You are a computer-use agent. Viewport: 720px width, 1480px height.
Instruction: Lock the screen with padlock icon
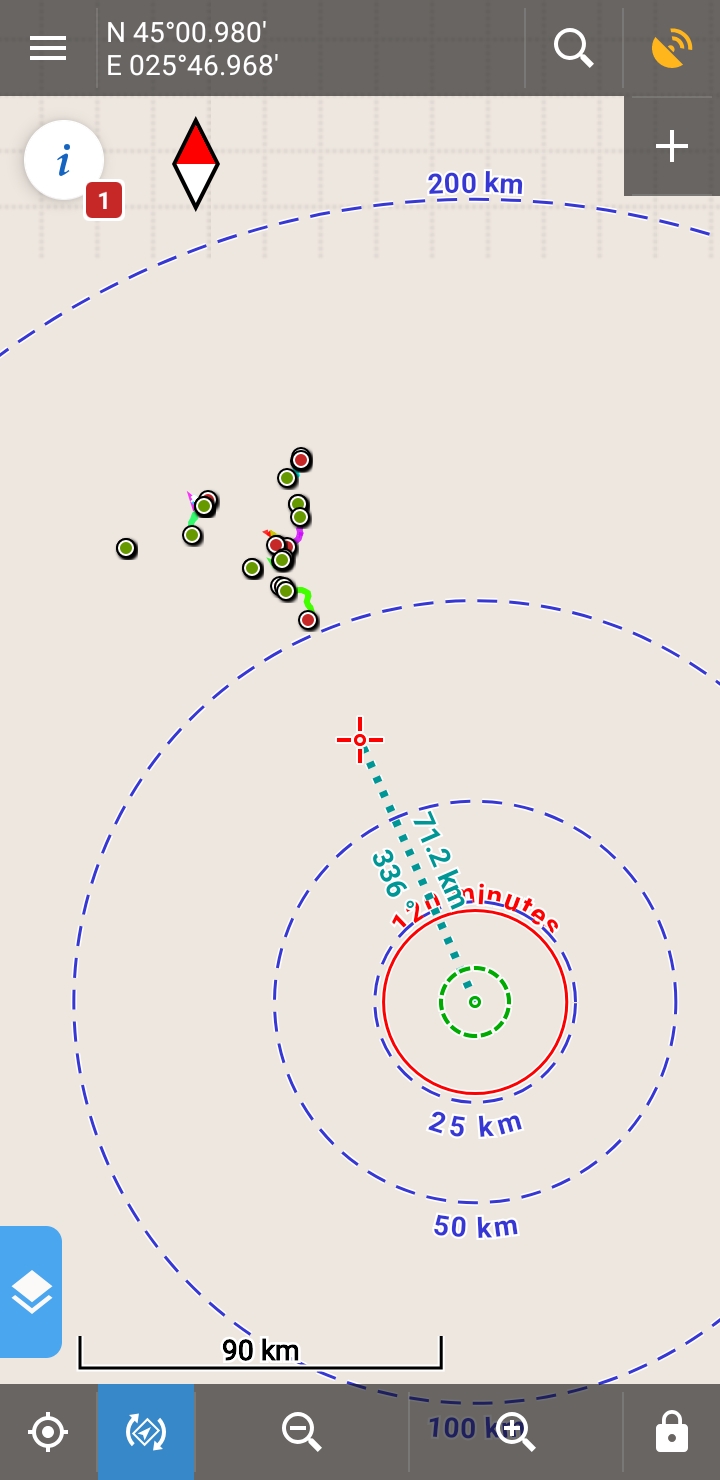[671, 1432]
